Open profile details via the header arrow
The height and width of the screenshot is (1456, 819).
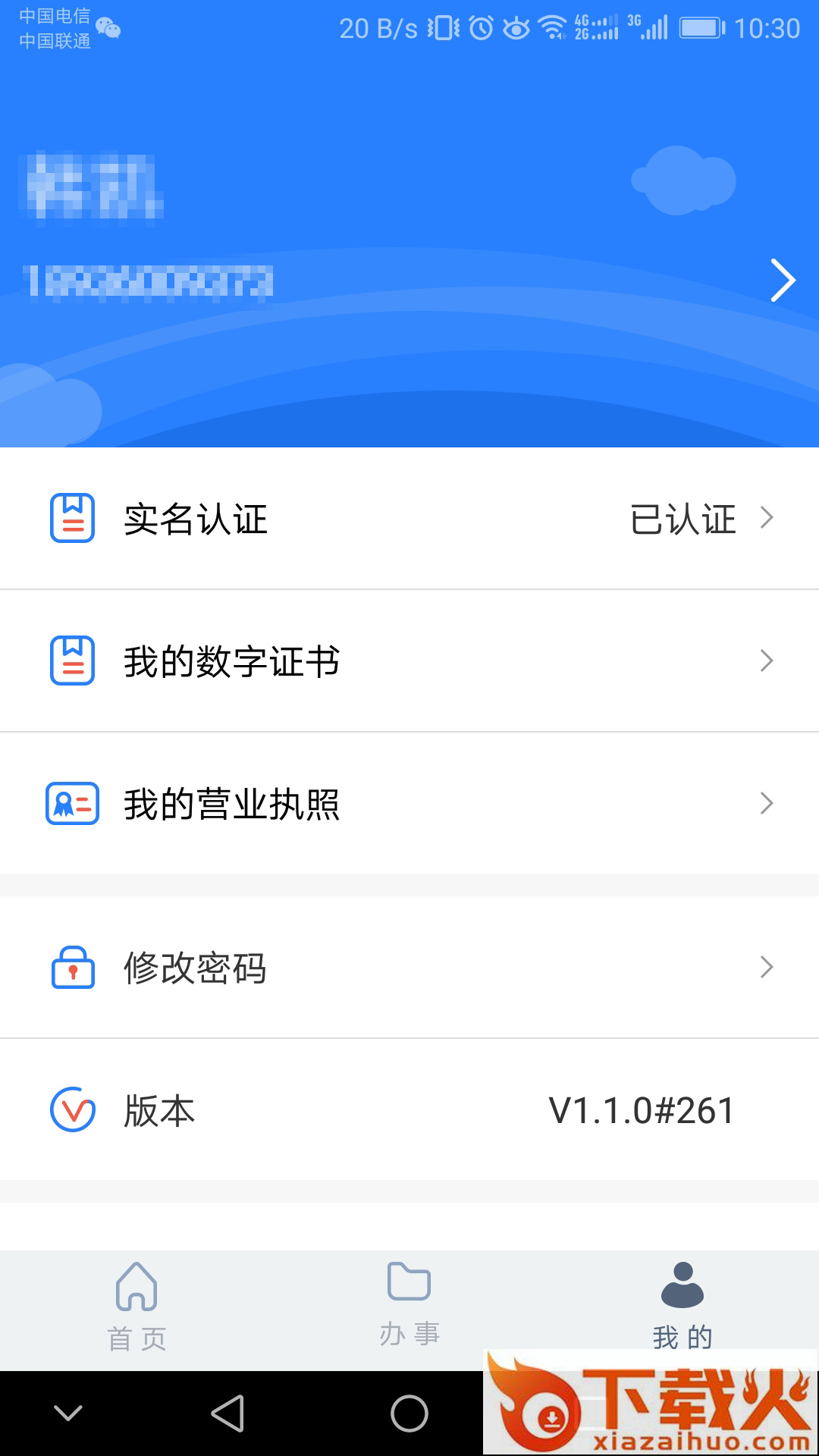782,281
